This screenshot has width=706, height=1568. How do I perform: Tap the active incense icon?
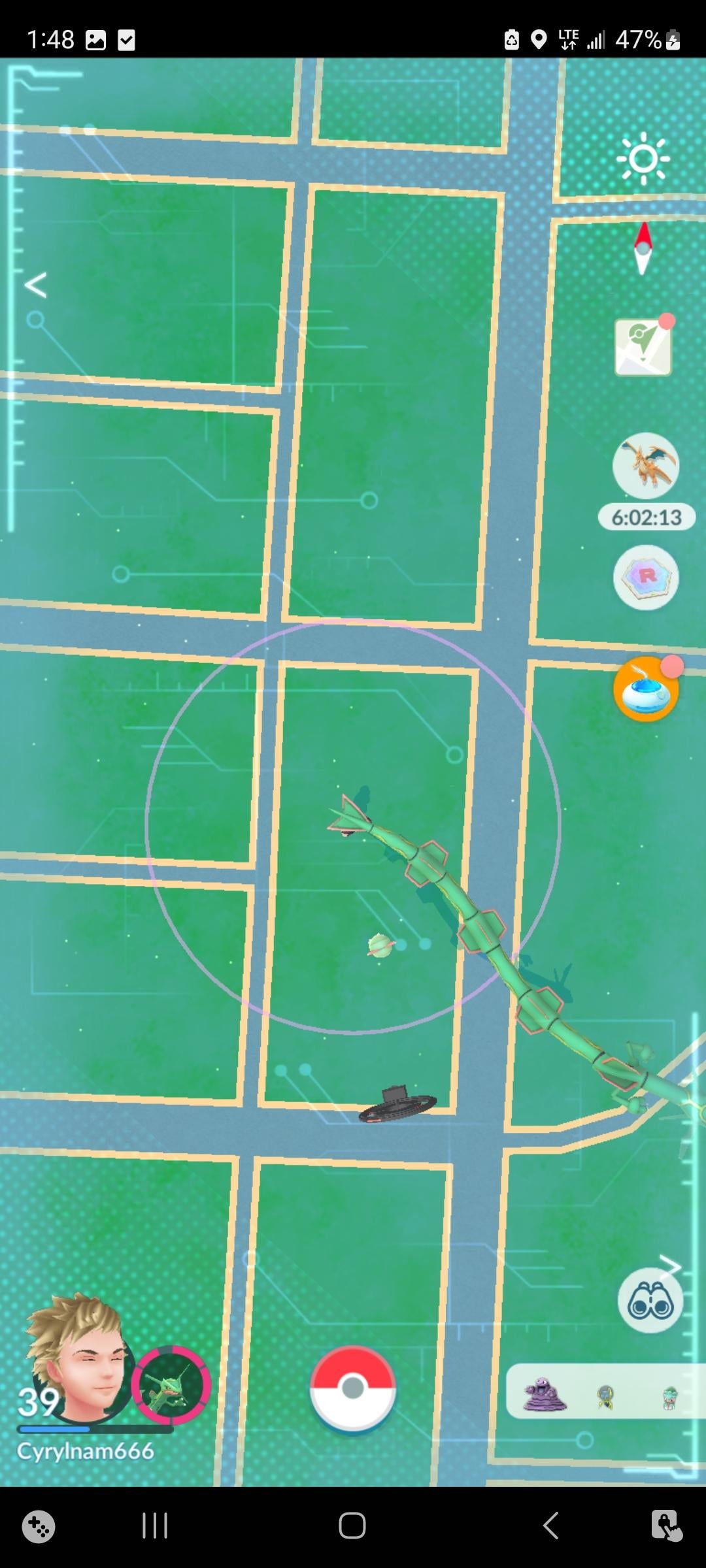[646, 690]
